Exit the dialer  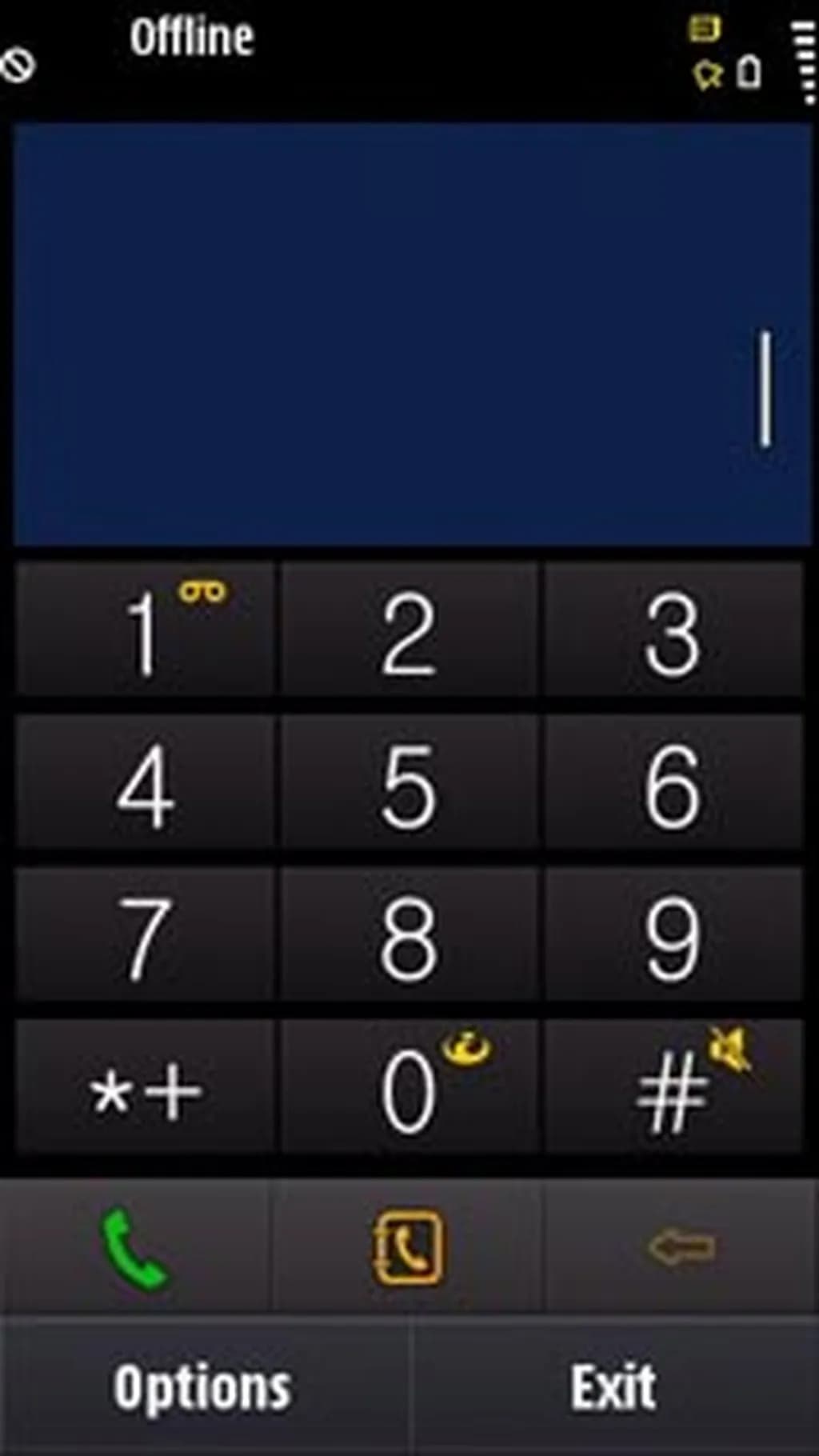(613, 1387)
